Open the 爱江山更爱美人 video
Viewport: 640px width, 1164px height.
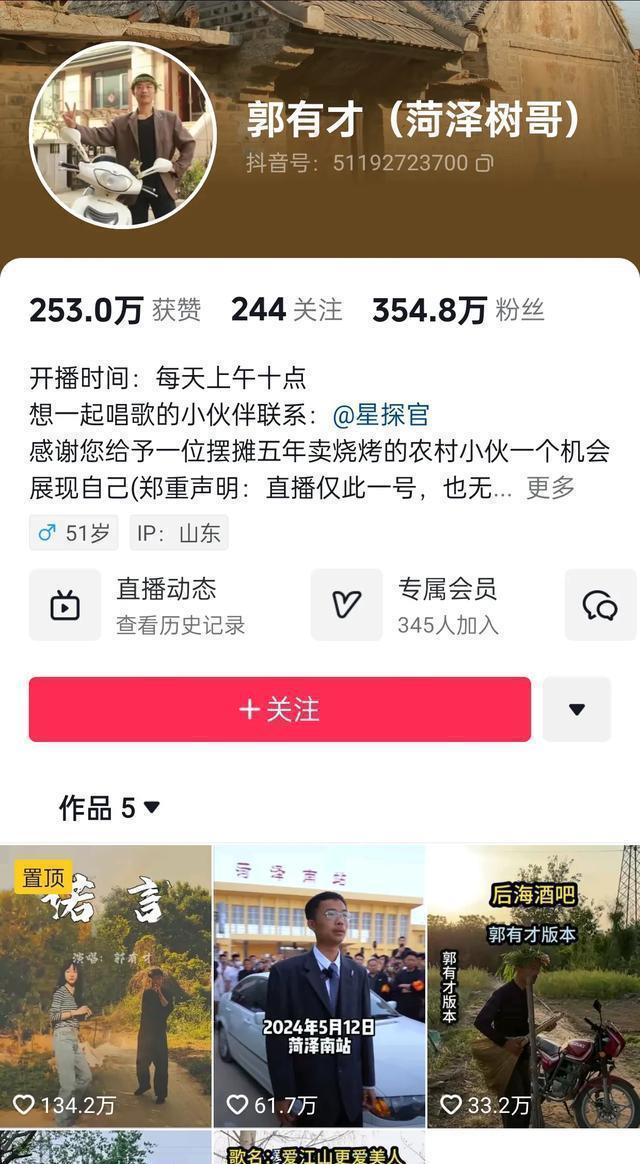click(x=319, y=1148)
